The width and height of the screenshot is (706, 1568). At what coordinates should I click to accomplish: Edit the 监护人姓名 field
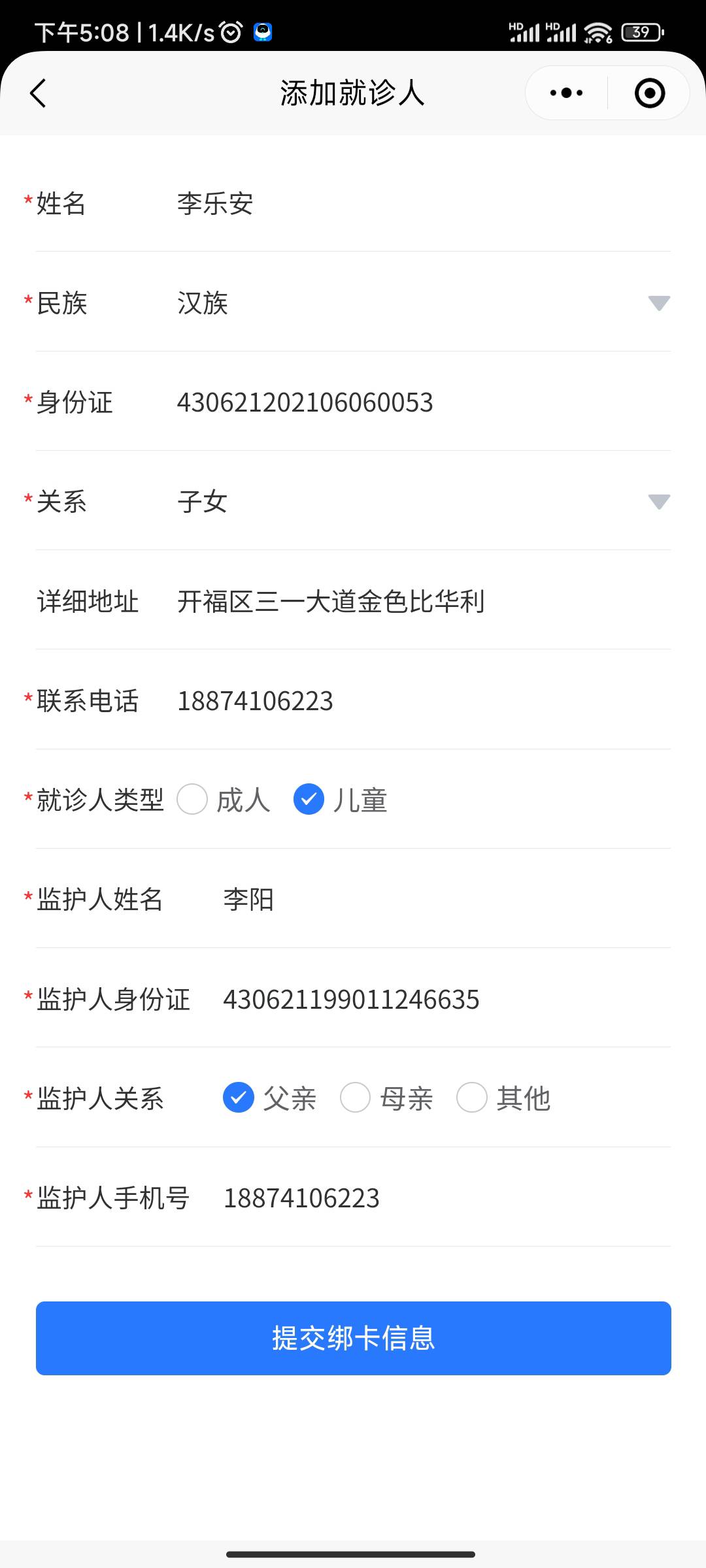tap(445, 900)
